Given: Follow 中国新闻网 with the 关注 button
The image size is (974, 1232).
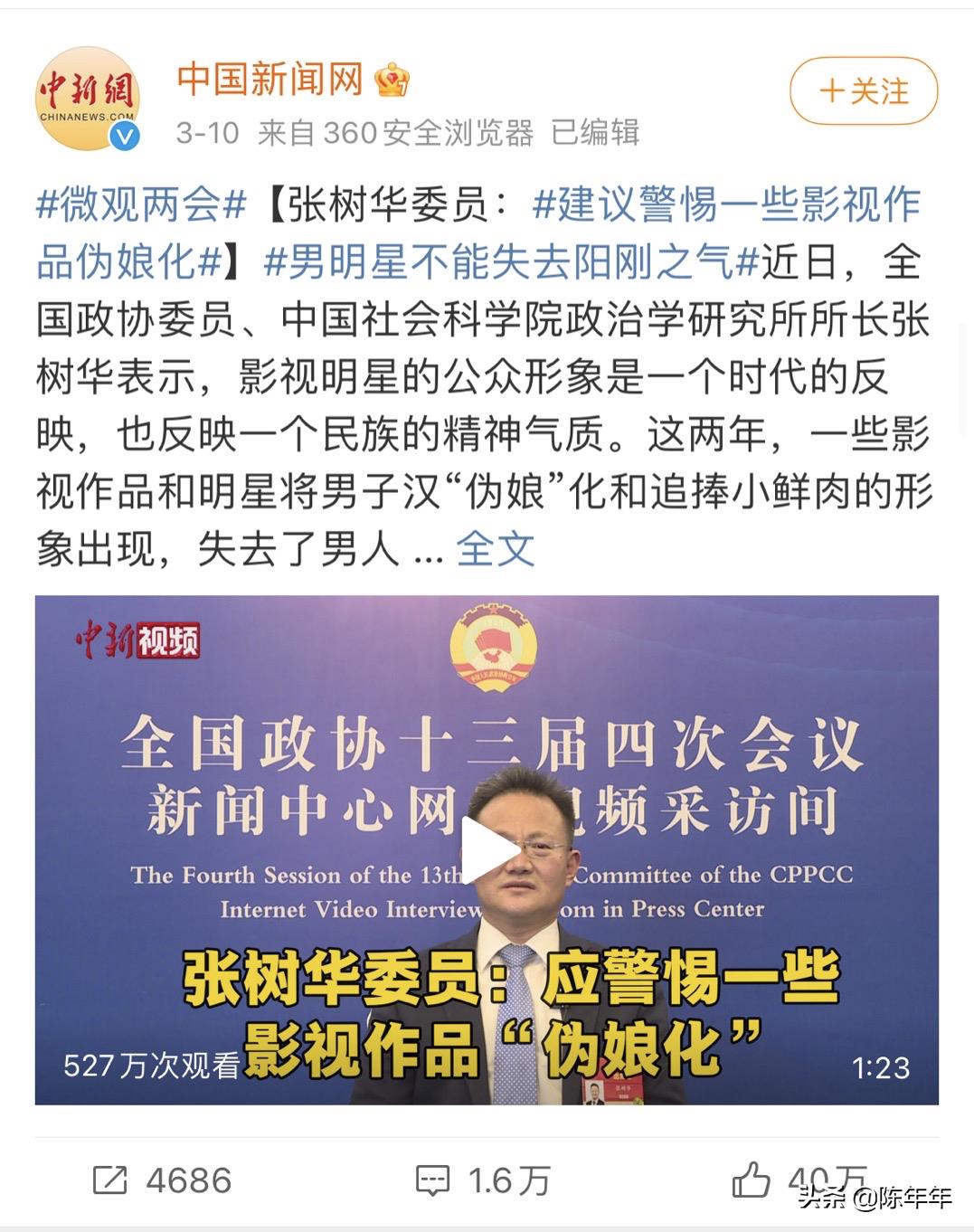Looking at the screenshot, I should (863, 91).
